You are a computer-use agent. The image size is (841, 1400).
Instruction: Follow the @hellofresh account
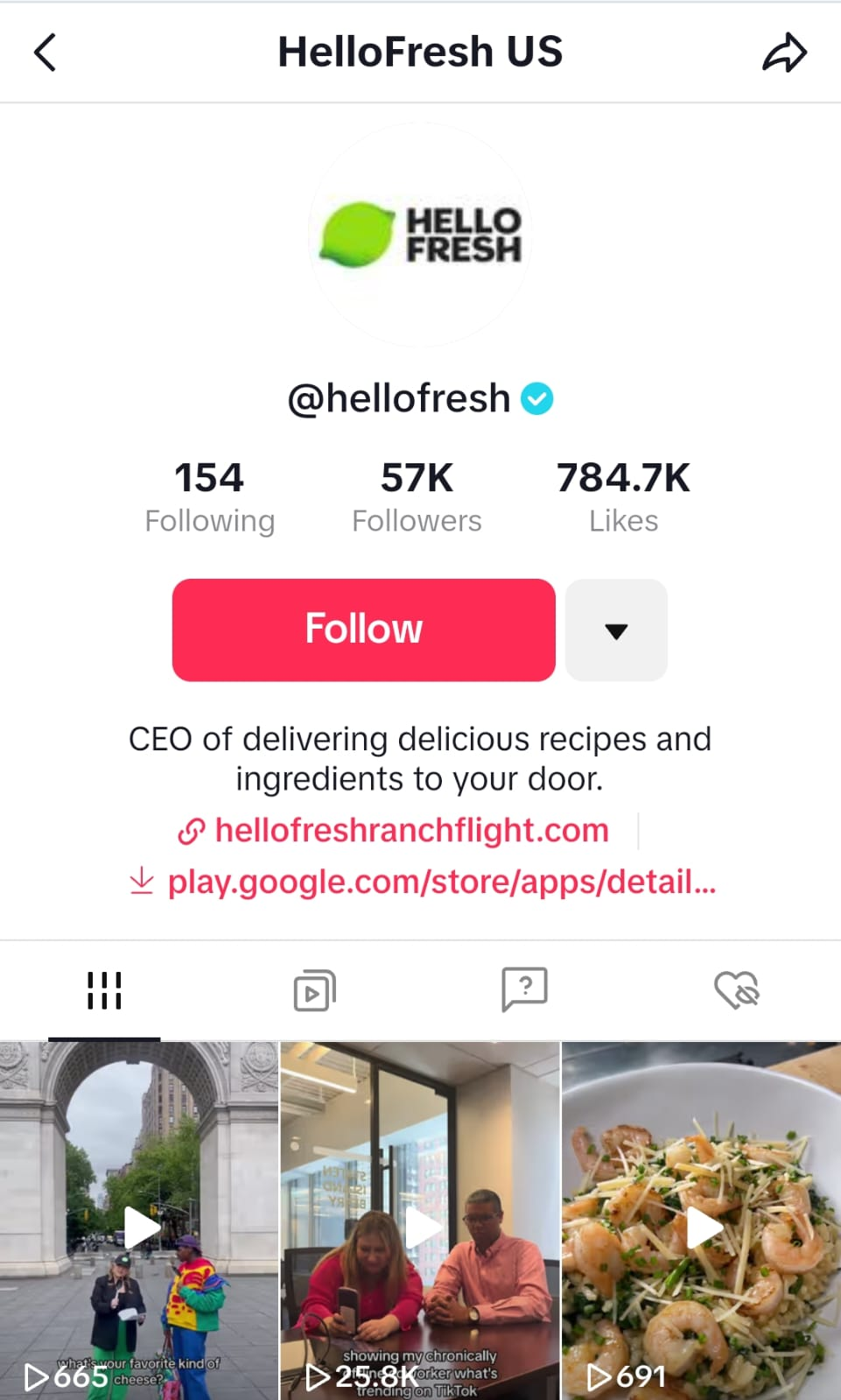pyautogui.click(x=363, y=630)
